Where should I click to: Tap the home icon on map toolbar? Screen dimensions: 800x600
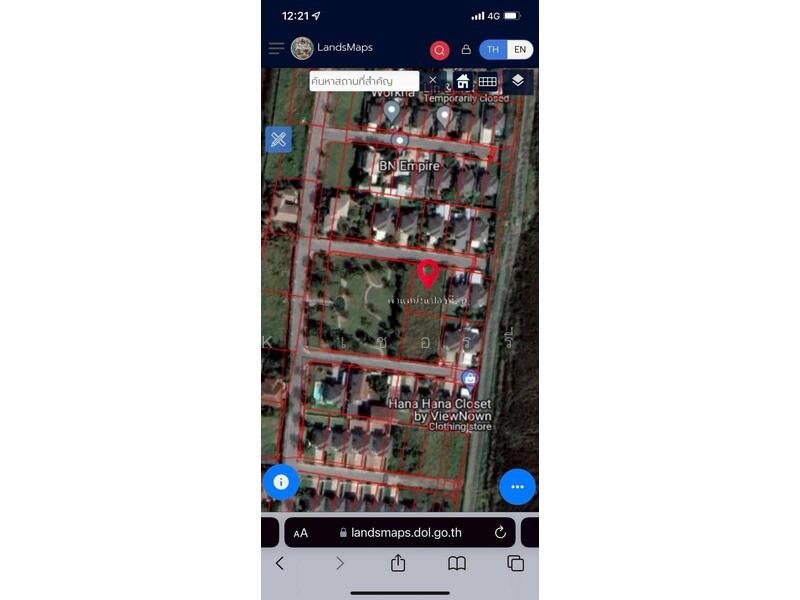(x=463, y=81)
